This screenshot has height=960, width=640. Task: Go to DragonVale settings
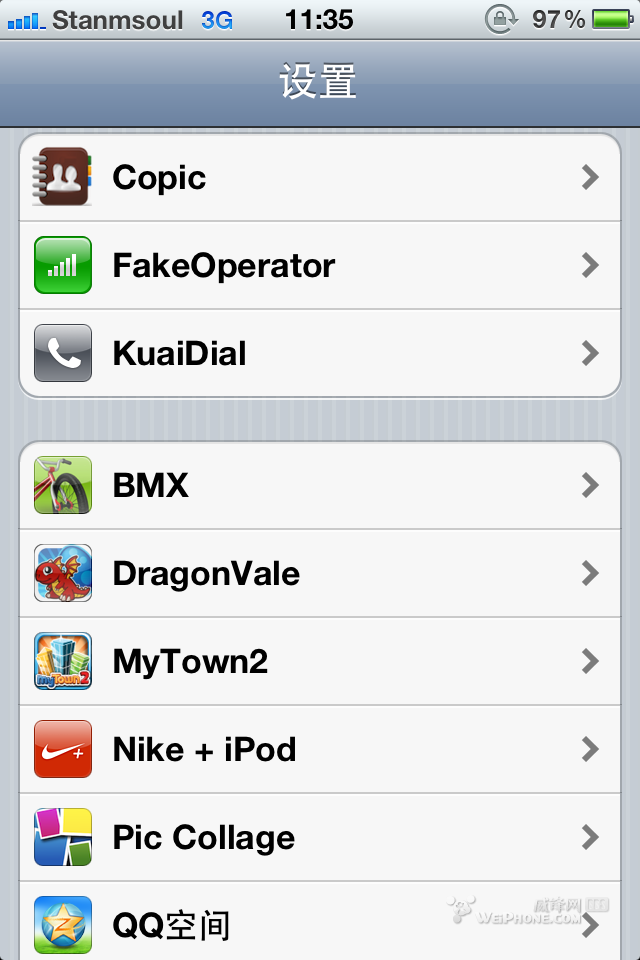point(320,574)
